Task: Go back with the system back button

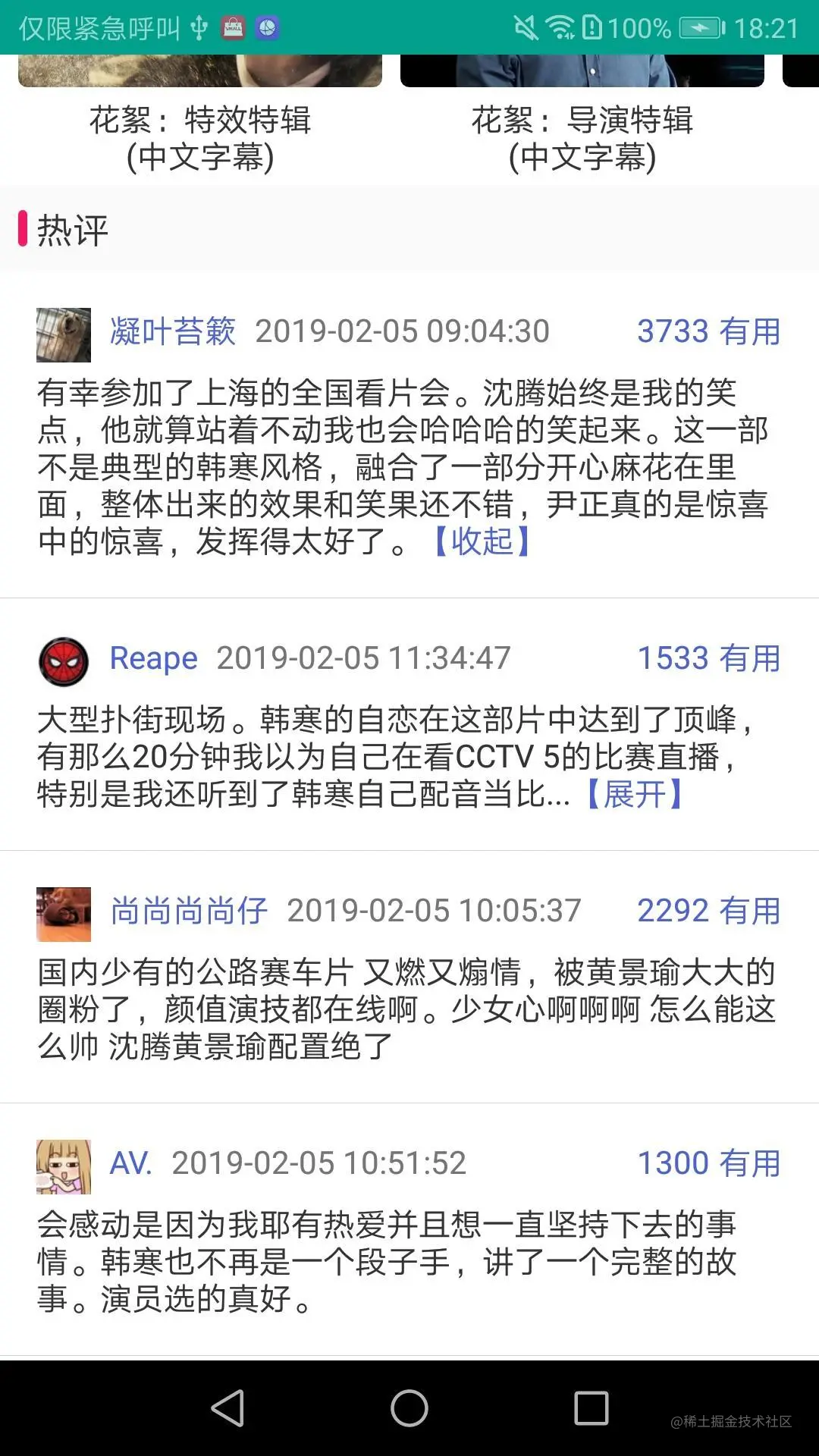Action: (x=227, y=1408)
